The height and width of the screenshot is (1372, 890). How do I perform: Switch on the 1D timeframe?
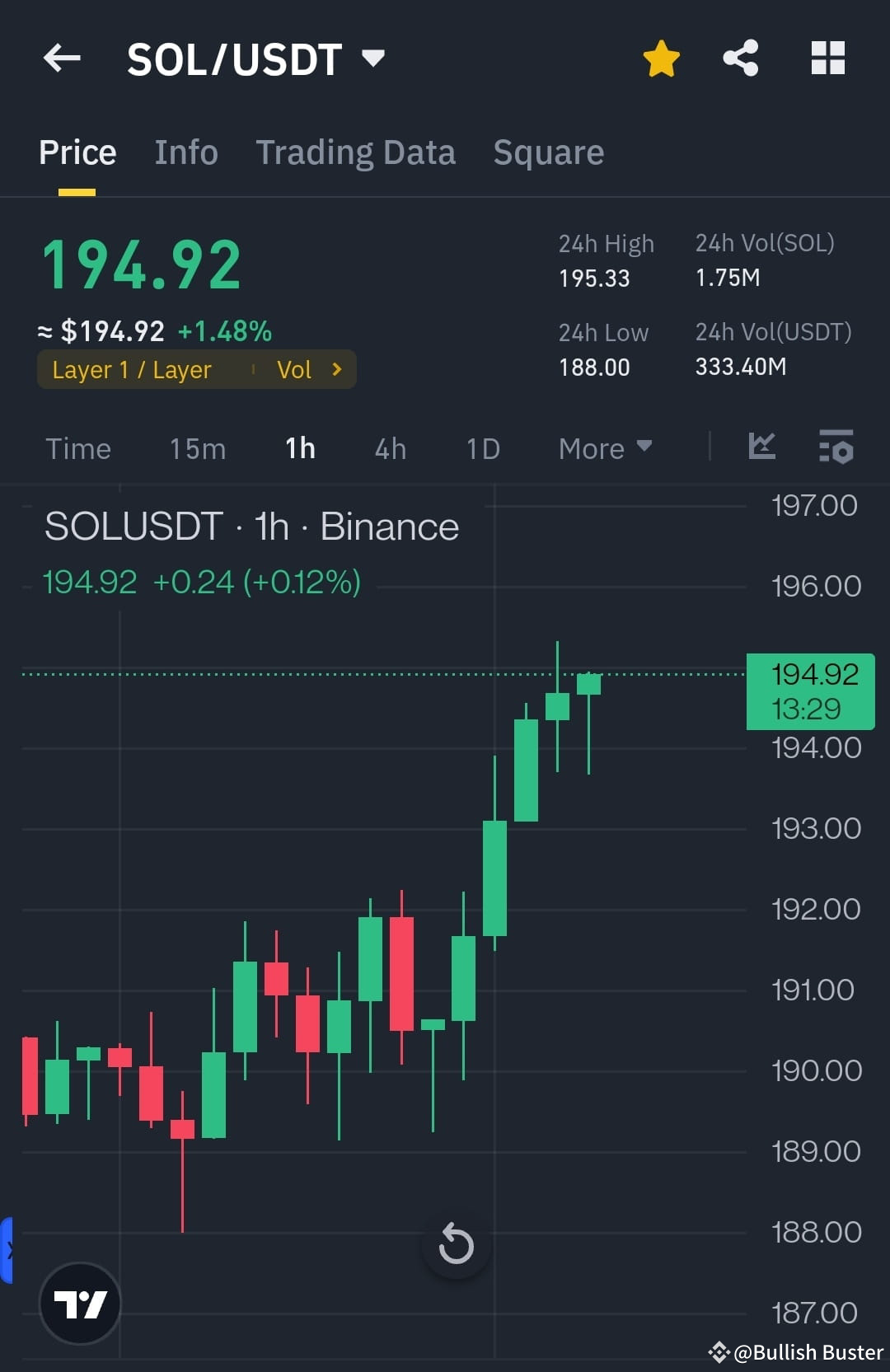483,447
